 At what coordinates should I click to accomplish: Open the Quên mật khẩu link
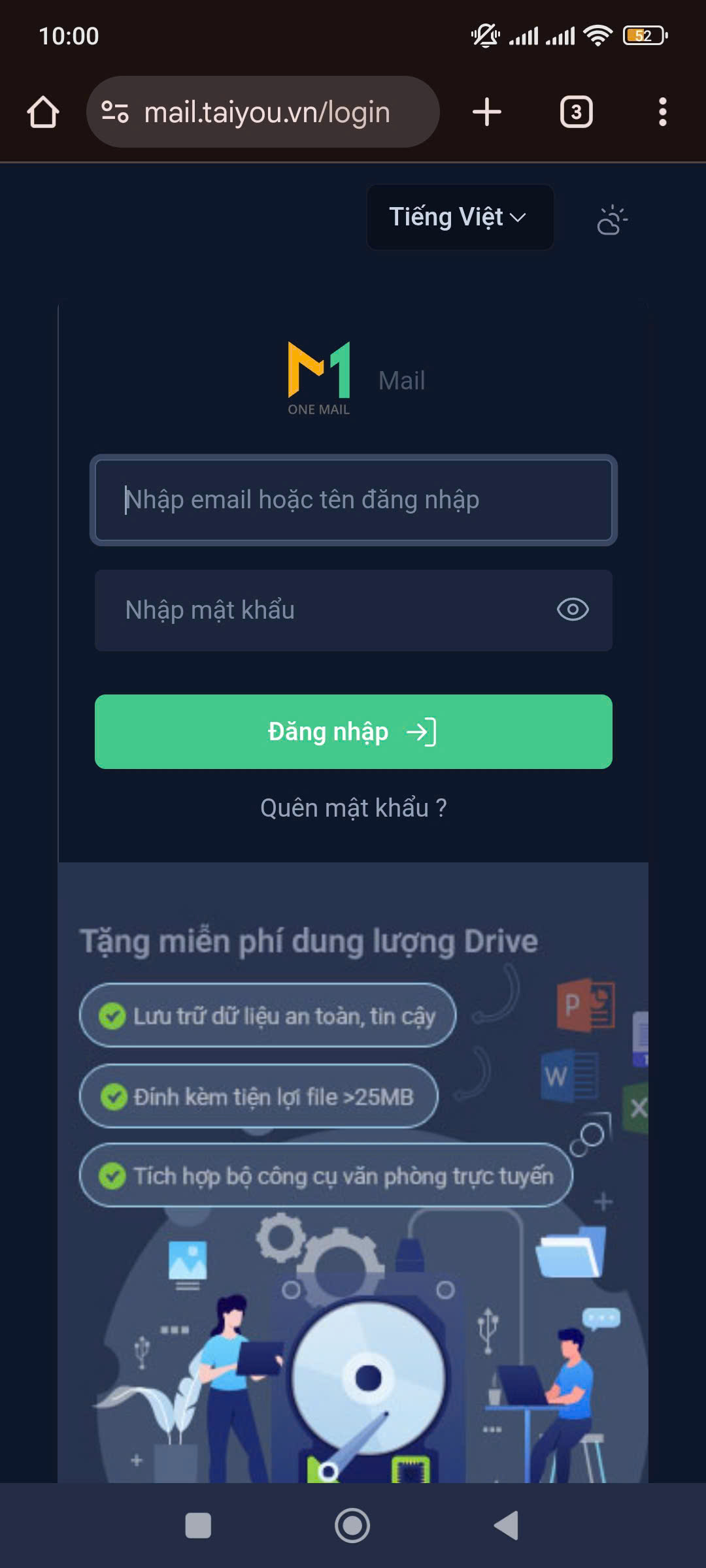tap(353, 808)
